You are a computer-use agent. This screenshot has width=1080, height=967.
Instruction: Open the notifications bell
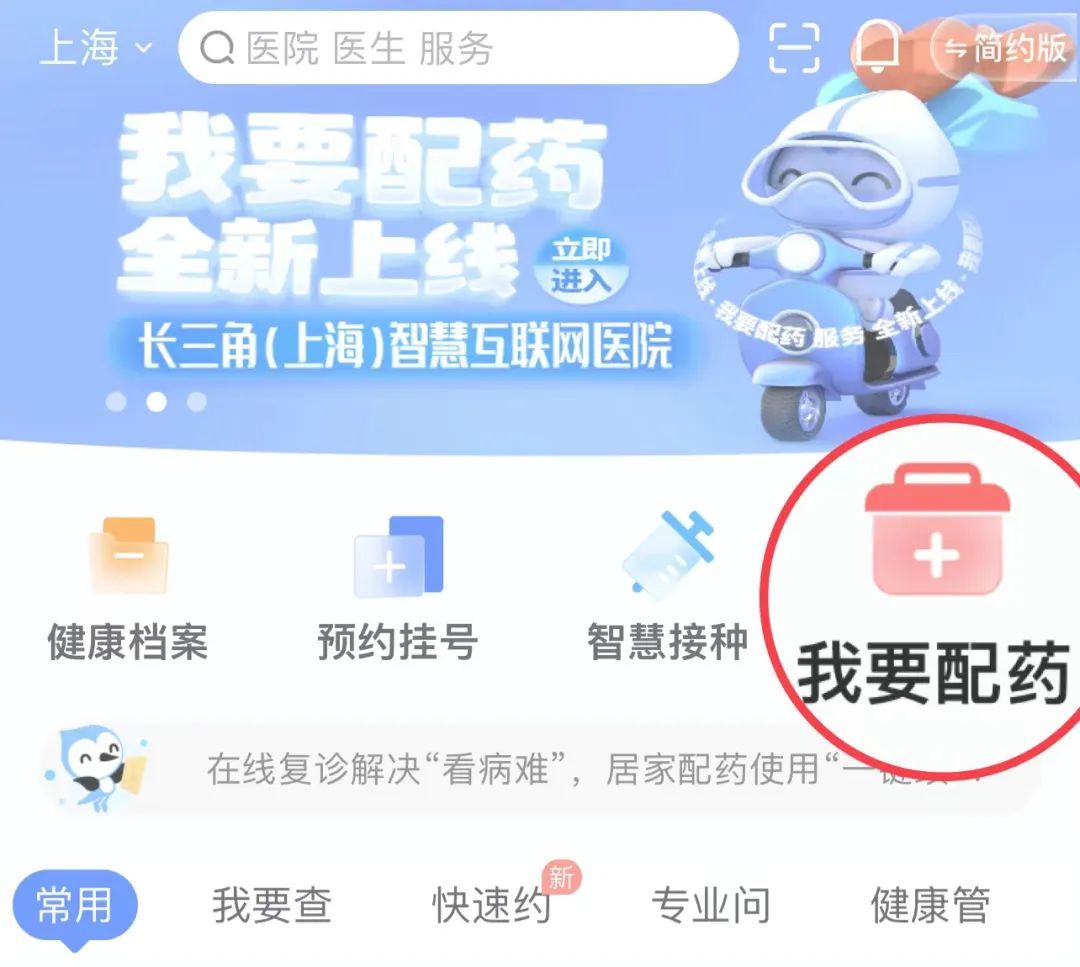click(877, 45)
